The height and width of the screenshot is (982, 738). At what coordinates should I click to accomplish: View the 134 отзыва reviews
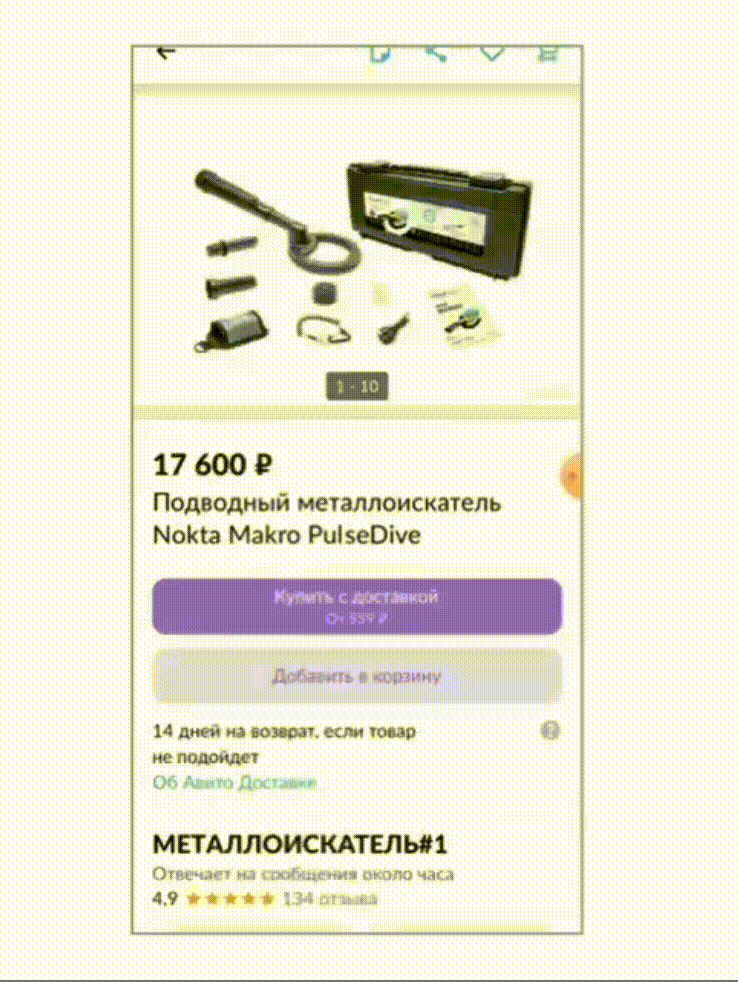[x=330, y=899]
